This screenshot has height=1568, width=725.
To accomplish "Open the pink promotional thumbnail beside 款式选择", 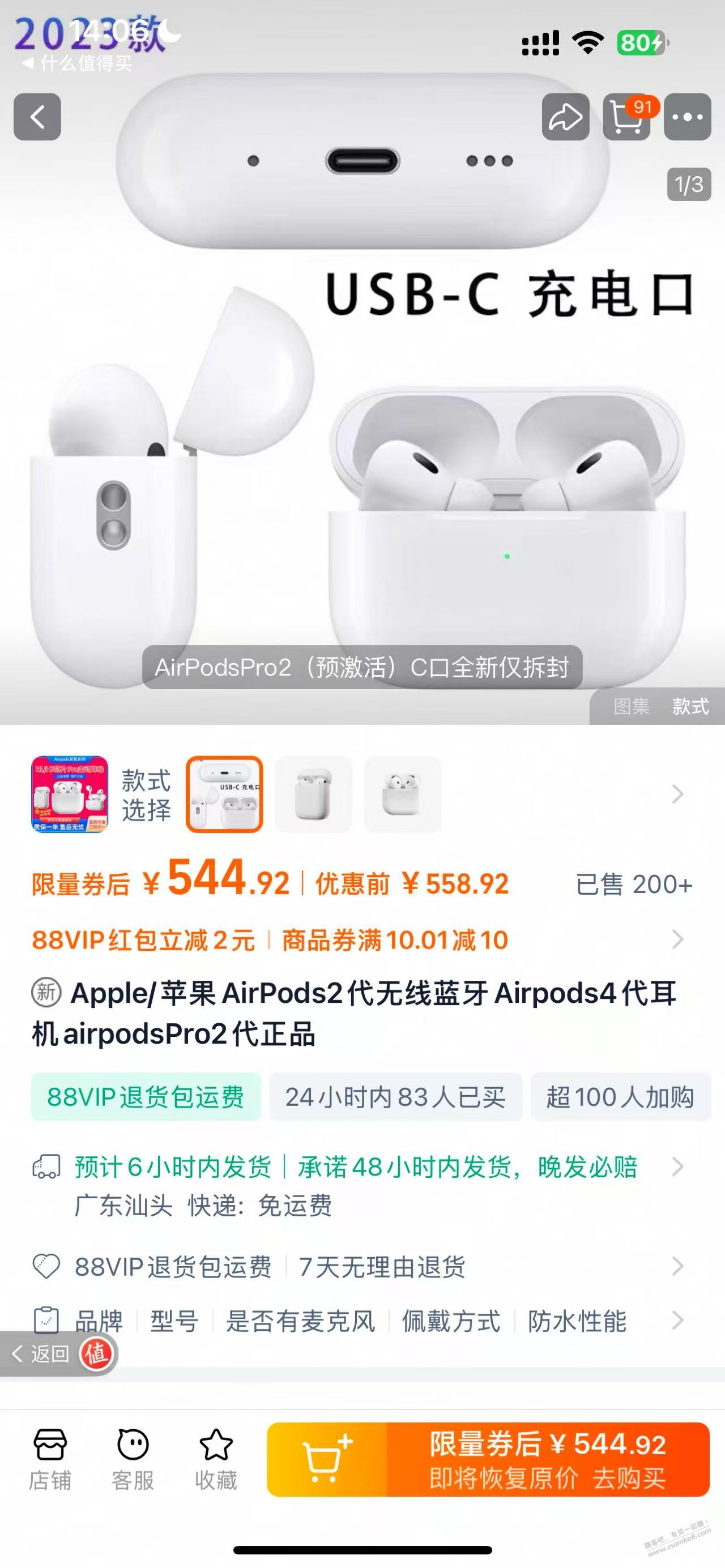I will point(70,794).
